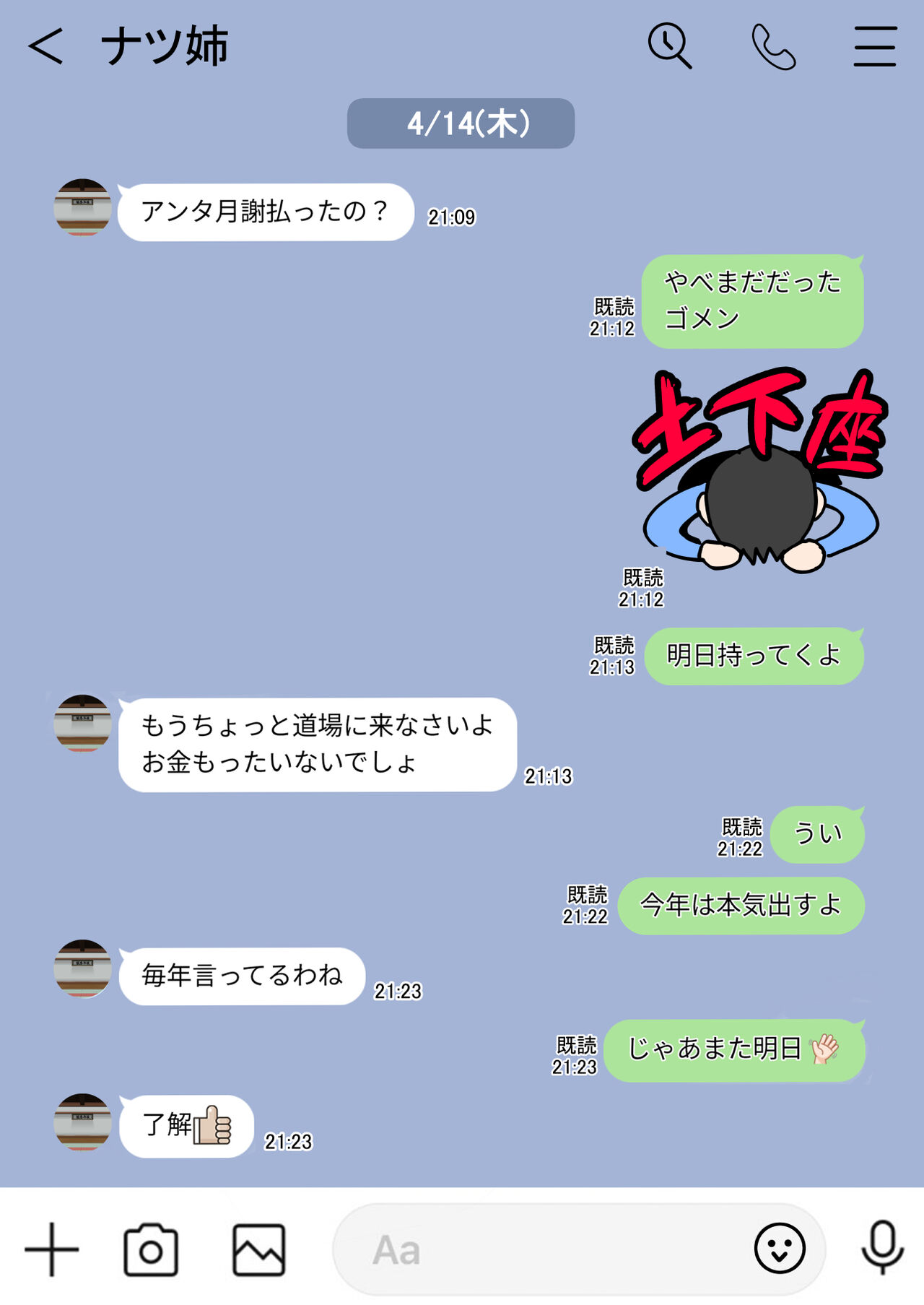Go back from the ナツ姉 chat

pos(45,46)
